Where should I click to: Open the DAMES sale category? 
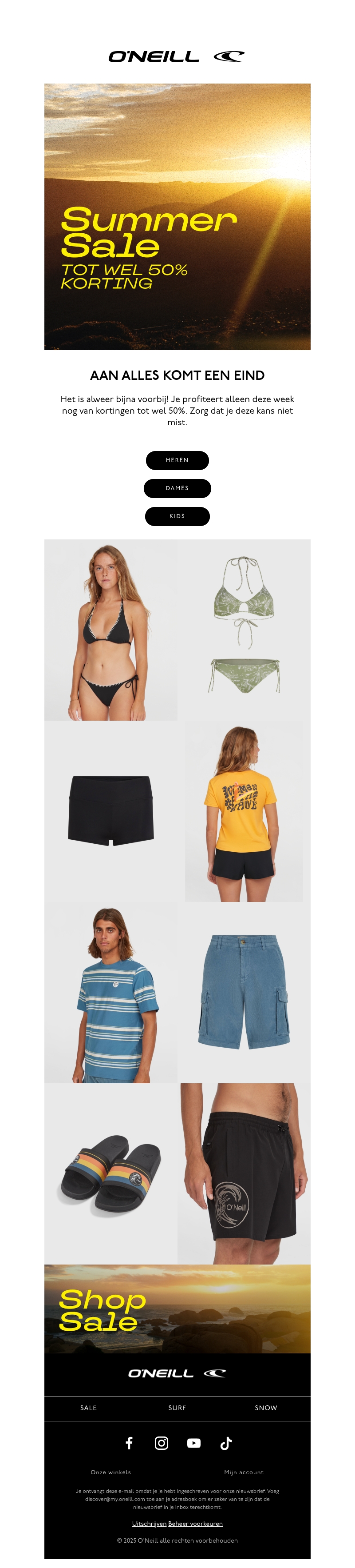[177, 488]
